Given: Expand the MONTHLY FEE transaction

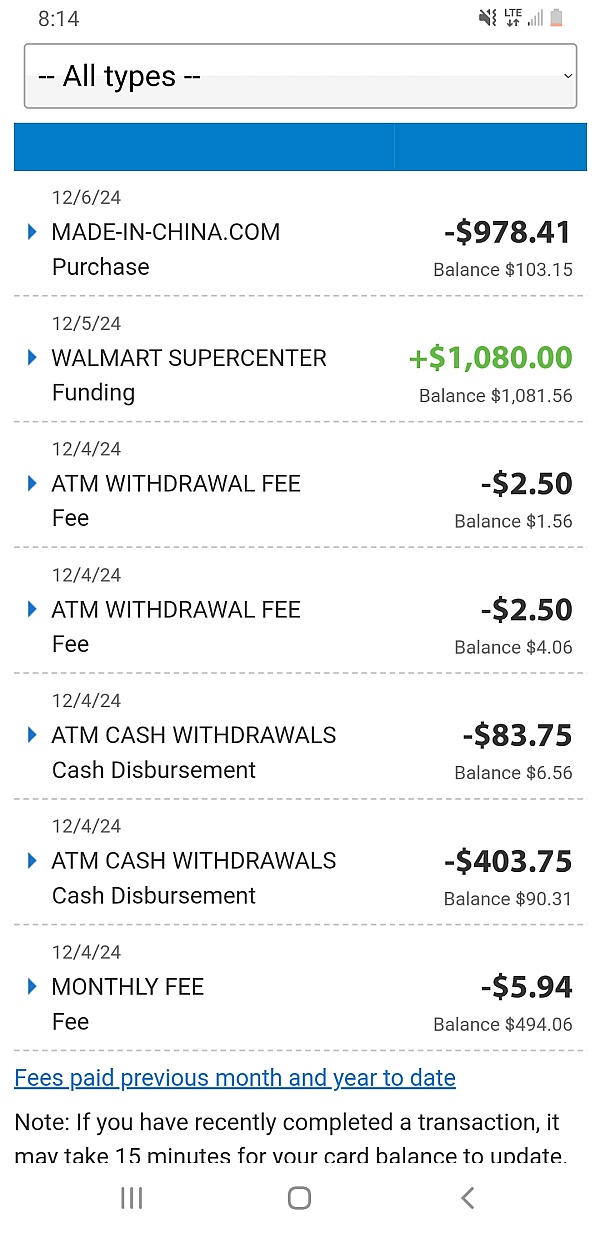Looking at the screenshot, I should coord(33,987).
